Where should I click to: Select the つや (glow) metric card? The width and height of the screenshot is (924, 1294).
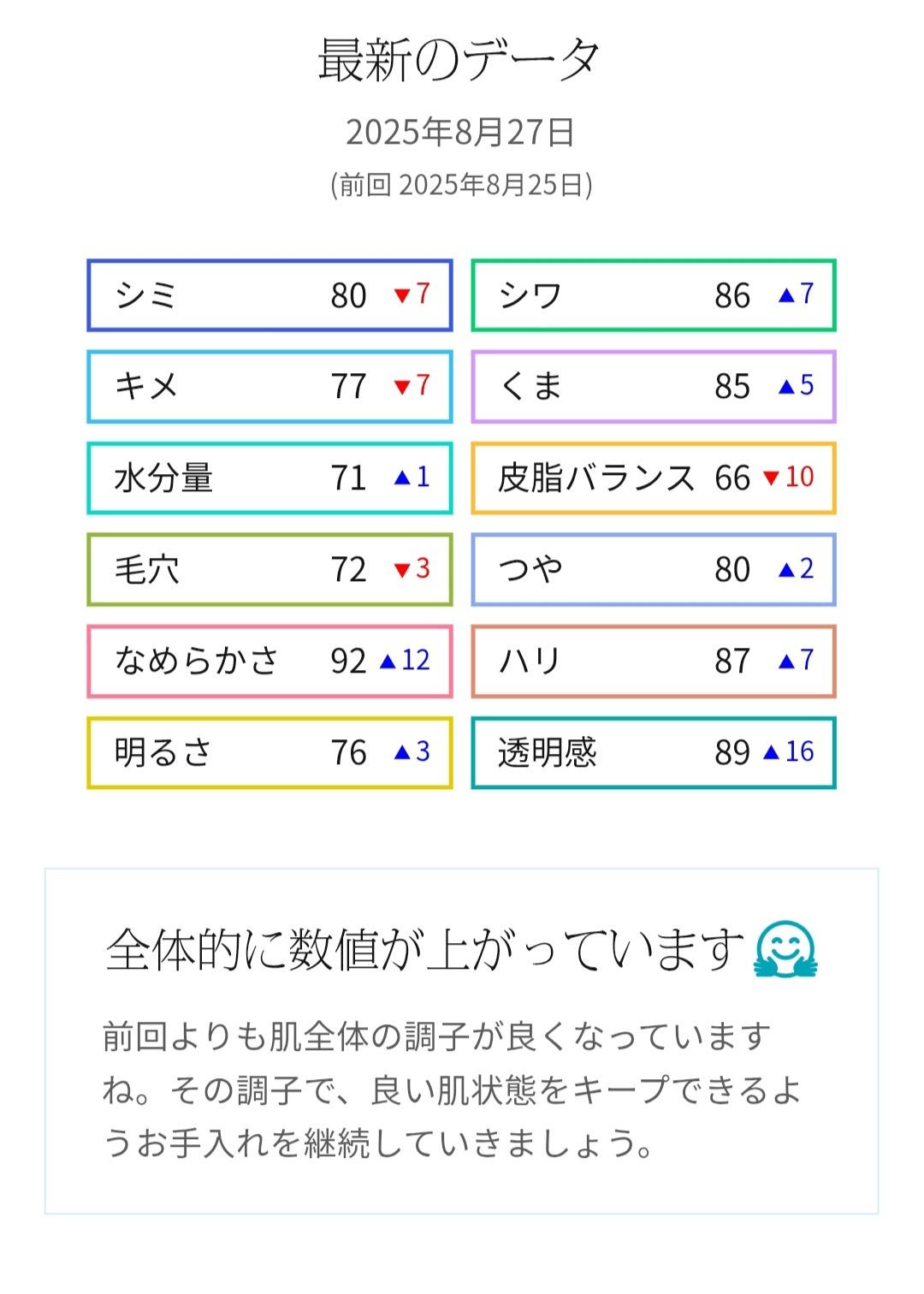point(654,570)
